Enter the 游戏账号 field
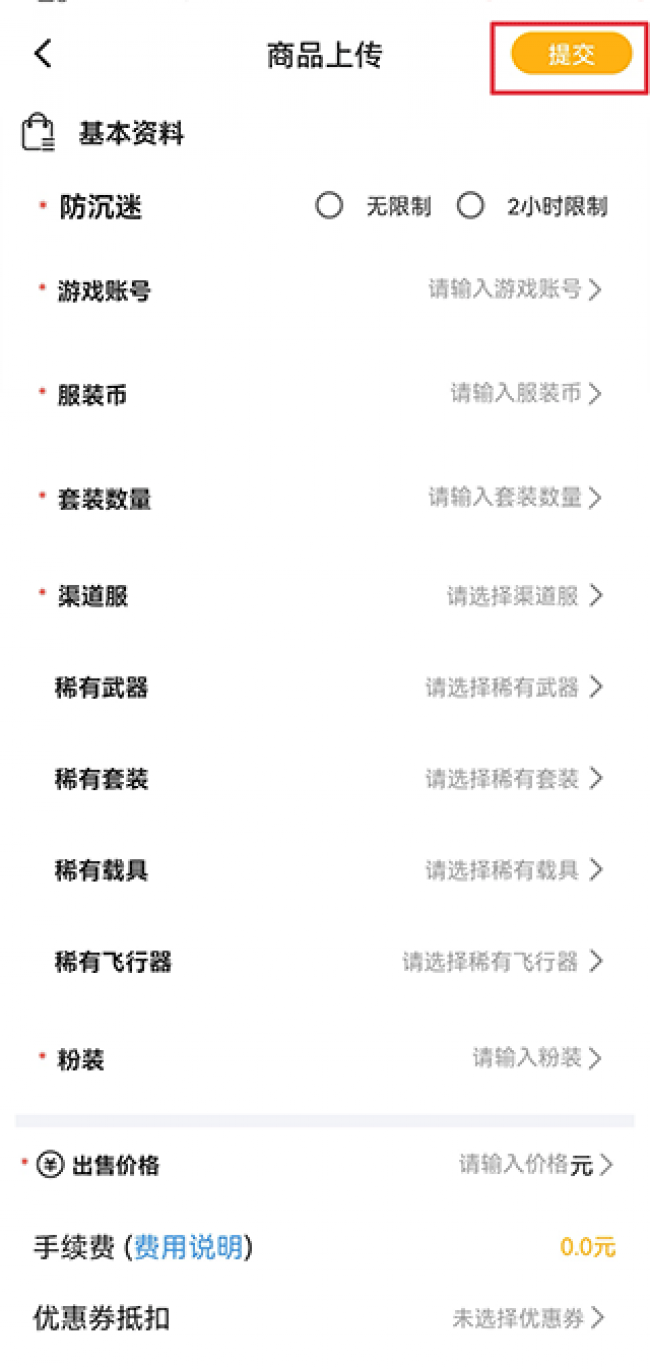 (325, 291)
